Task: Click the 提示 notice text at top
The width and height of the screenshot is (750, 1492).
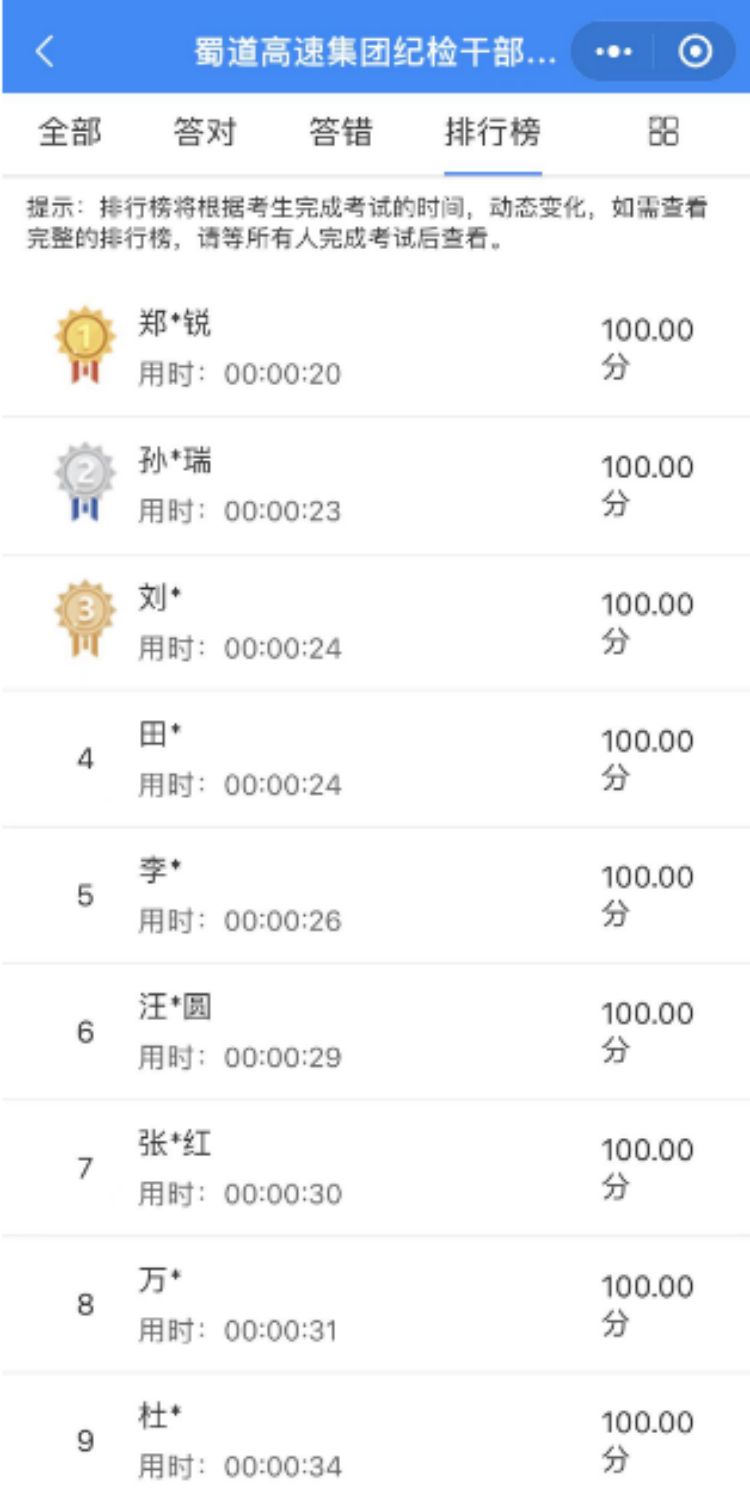Action: pyautogui.click(x=375, y=224)
